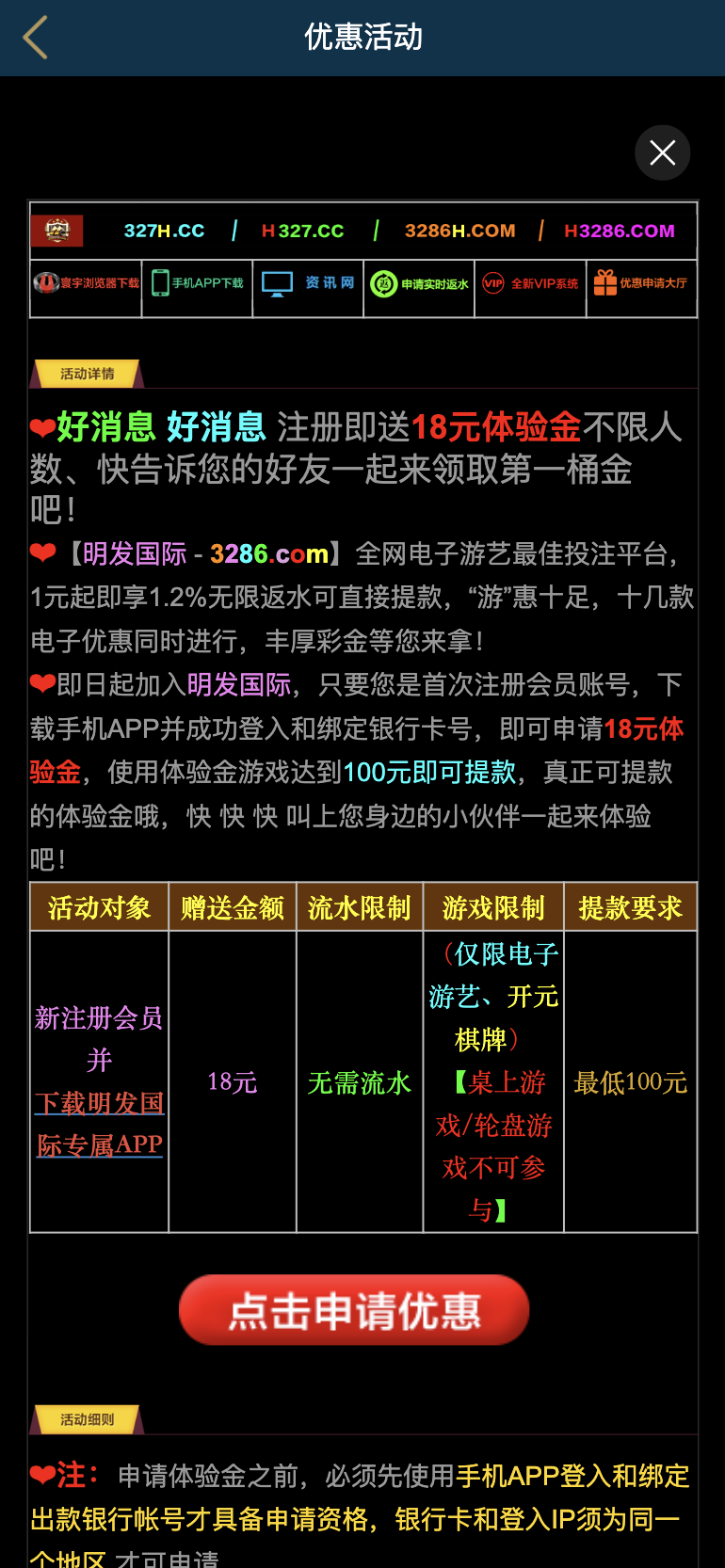The image size is (725, 1568).
Task: Open 资讯网 button
Action: 308,283
